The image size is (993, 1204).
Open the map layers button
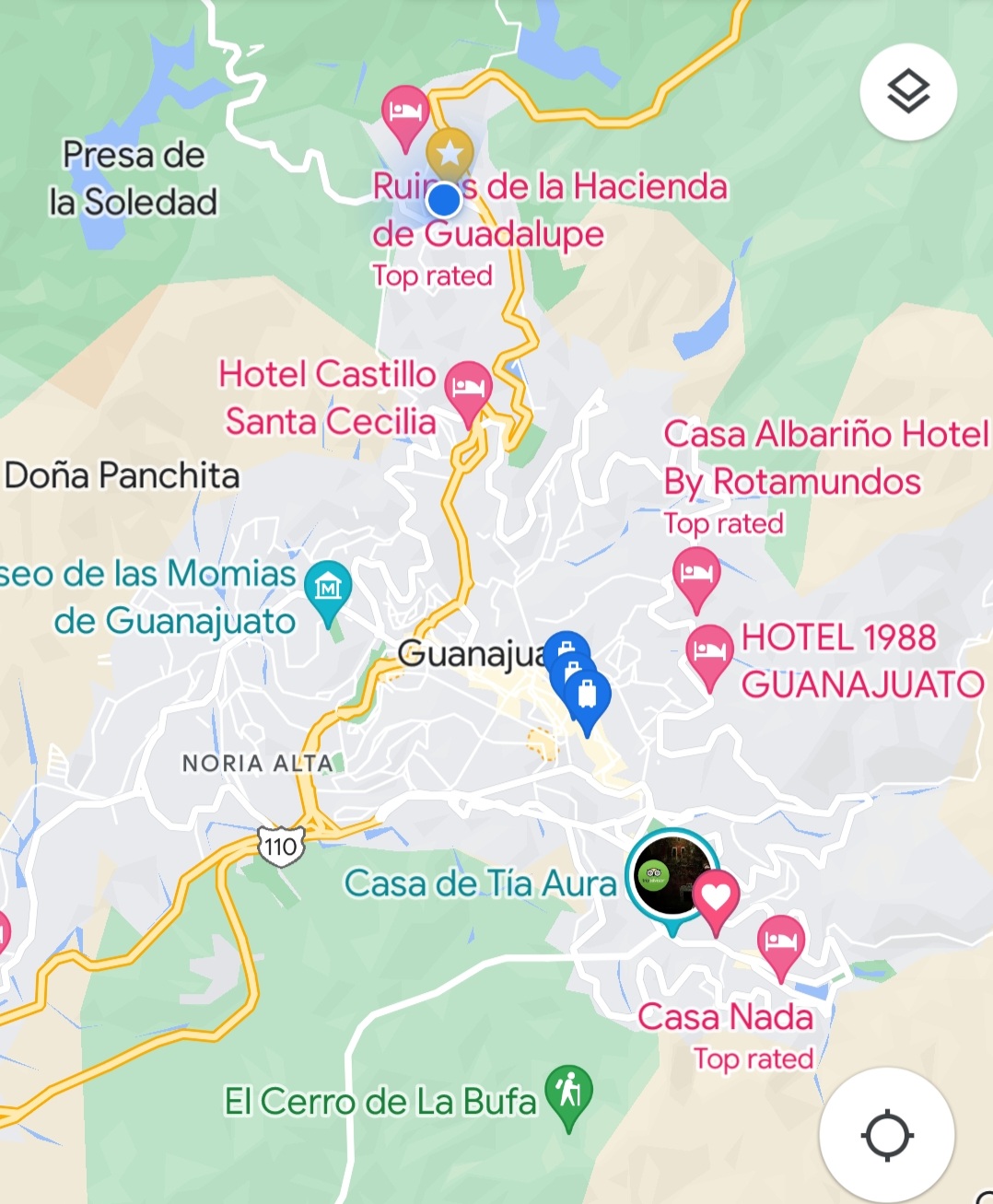(x=907, y=91)
